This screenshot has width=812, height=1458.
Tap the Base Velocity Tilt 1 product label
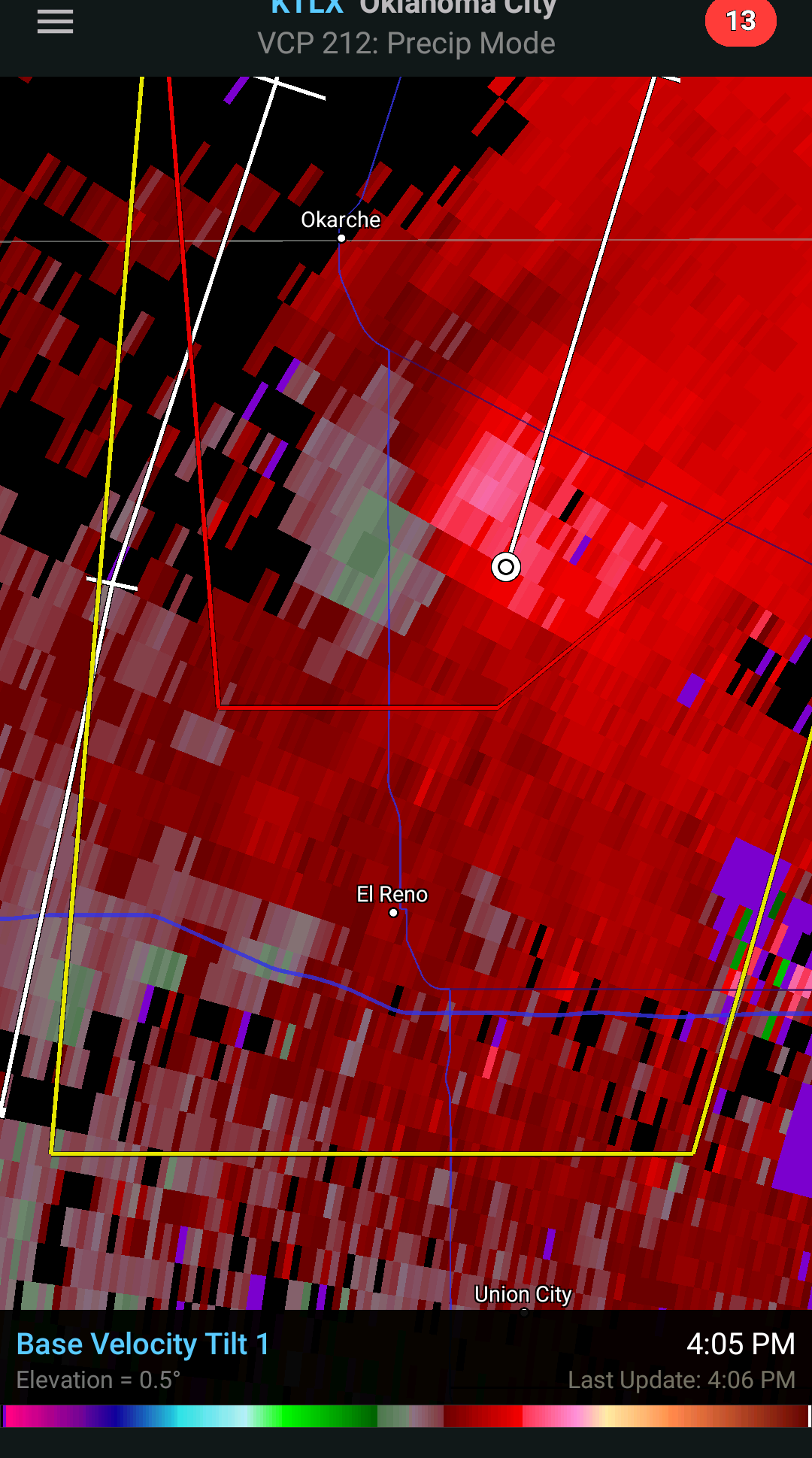(x=143, y=1344)
